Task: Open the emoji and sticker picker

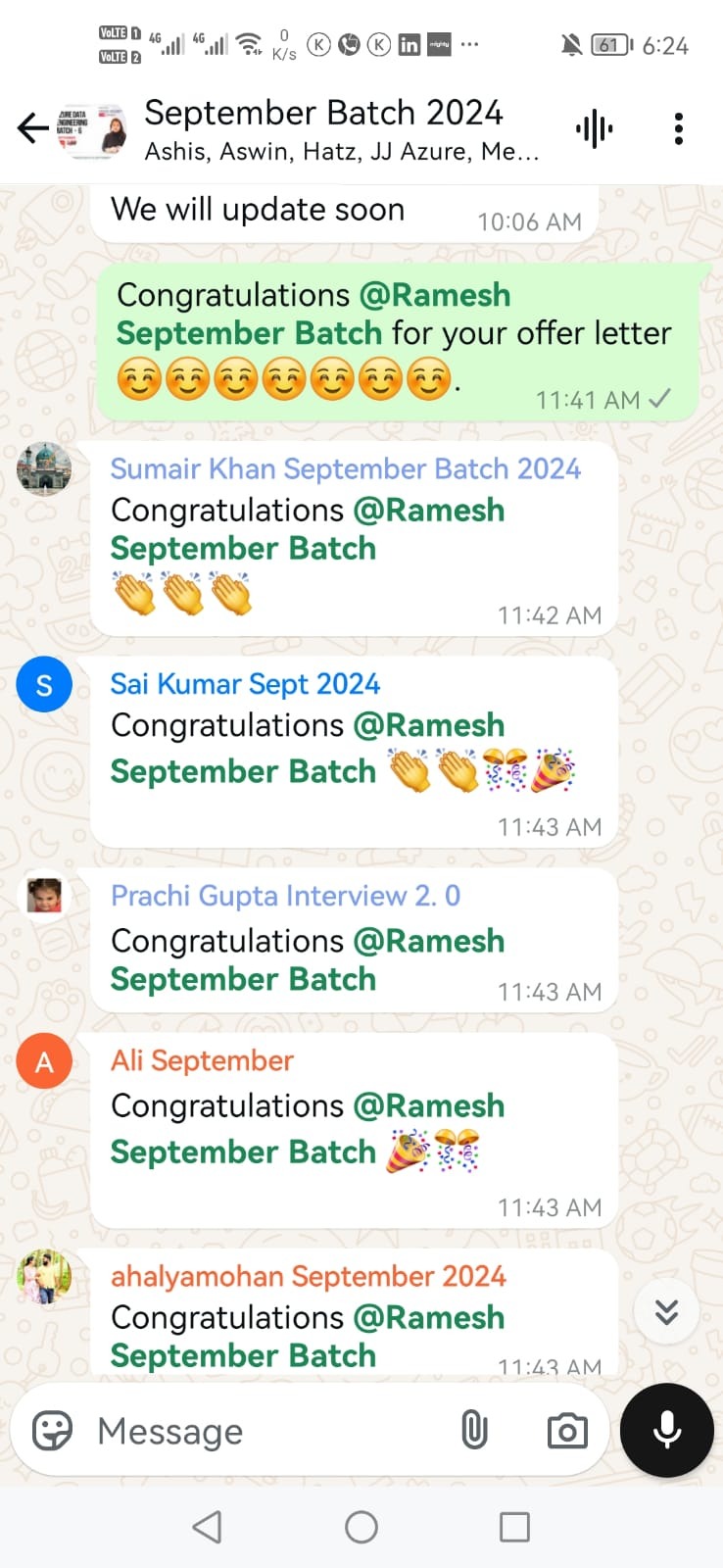Action: coord(52,1432)
